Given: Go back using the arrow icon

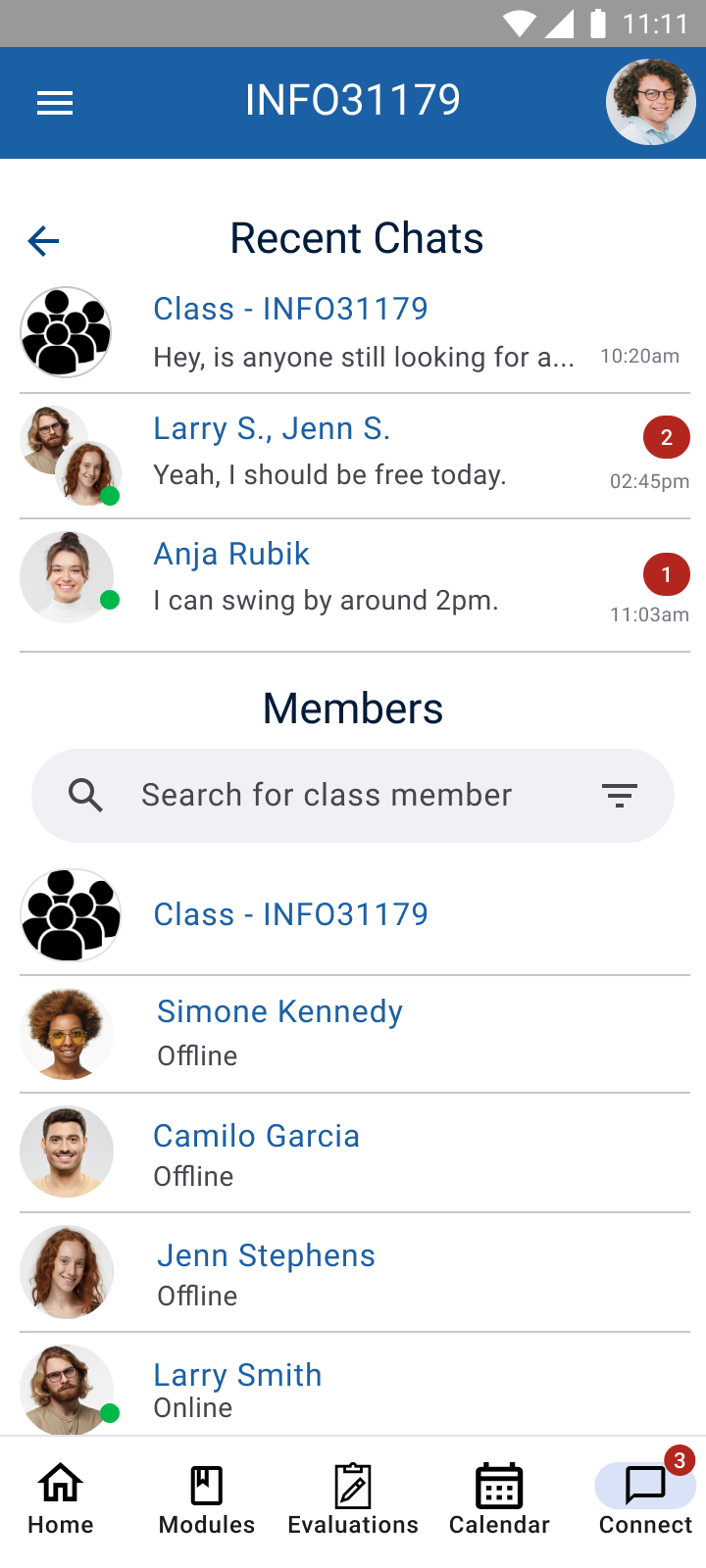Looking at the screenshot, I should (44, 240).
